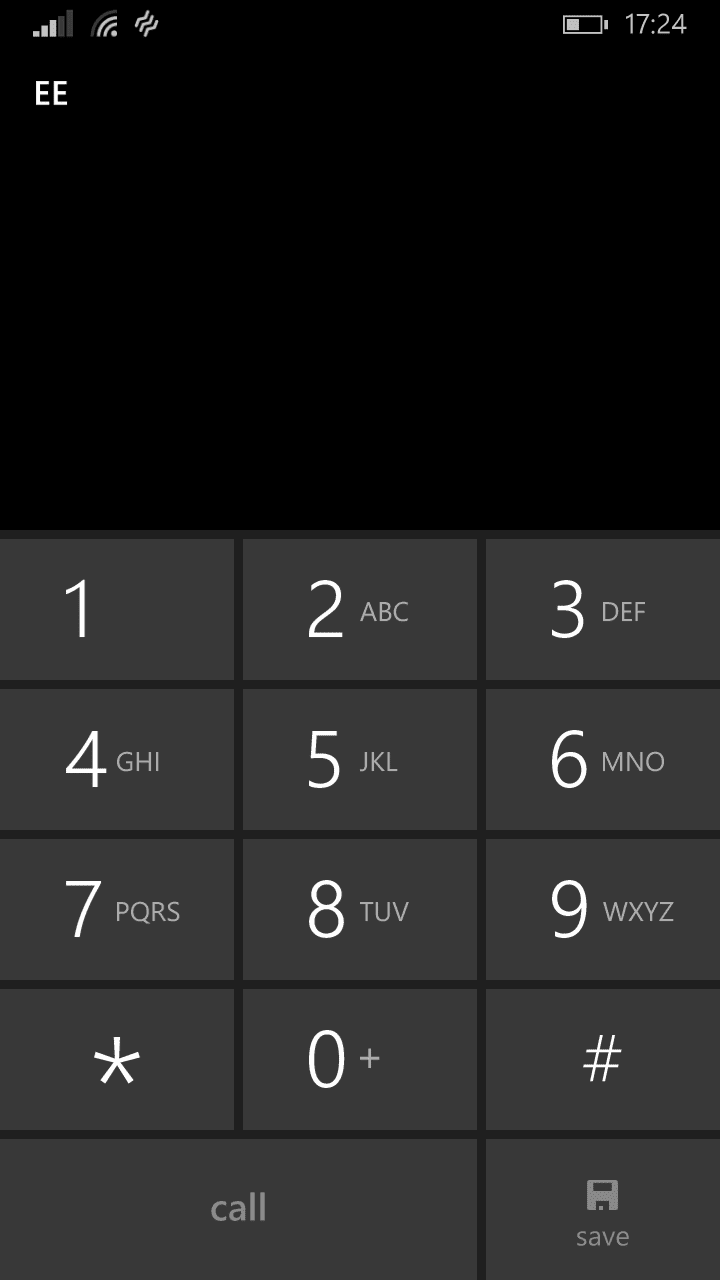720x1280 pixels.
Task: Tap the star key
Action: tap(116, 1060)
